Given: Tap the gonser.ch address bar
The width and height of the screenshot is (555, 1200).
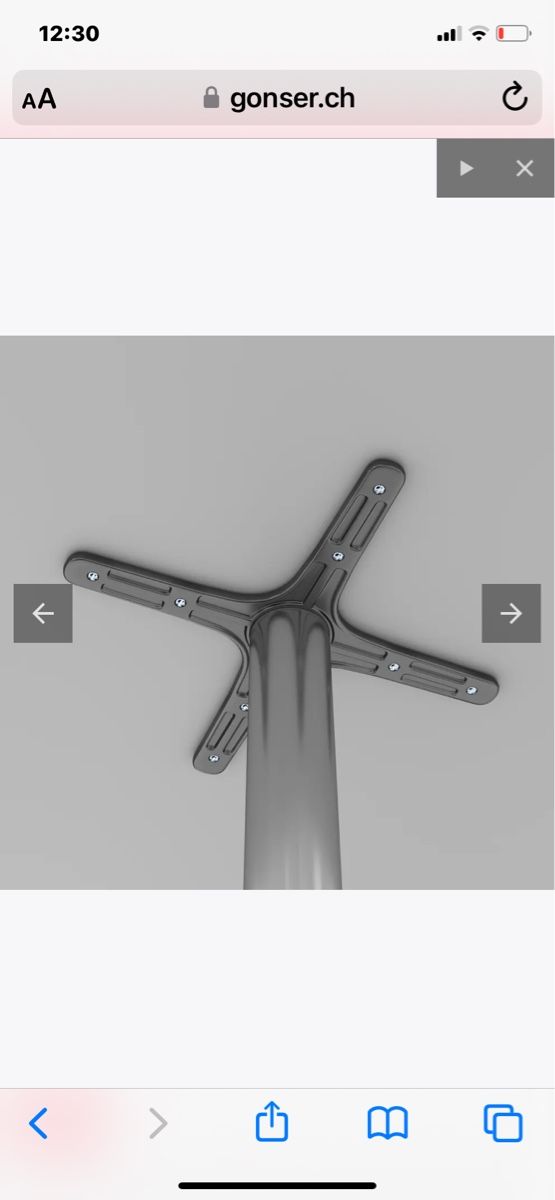Looking at the screenshot, I should (x=278, y=98).
